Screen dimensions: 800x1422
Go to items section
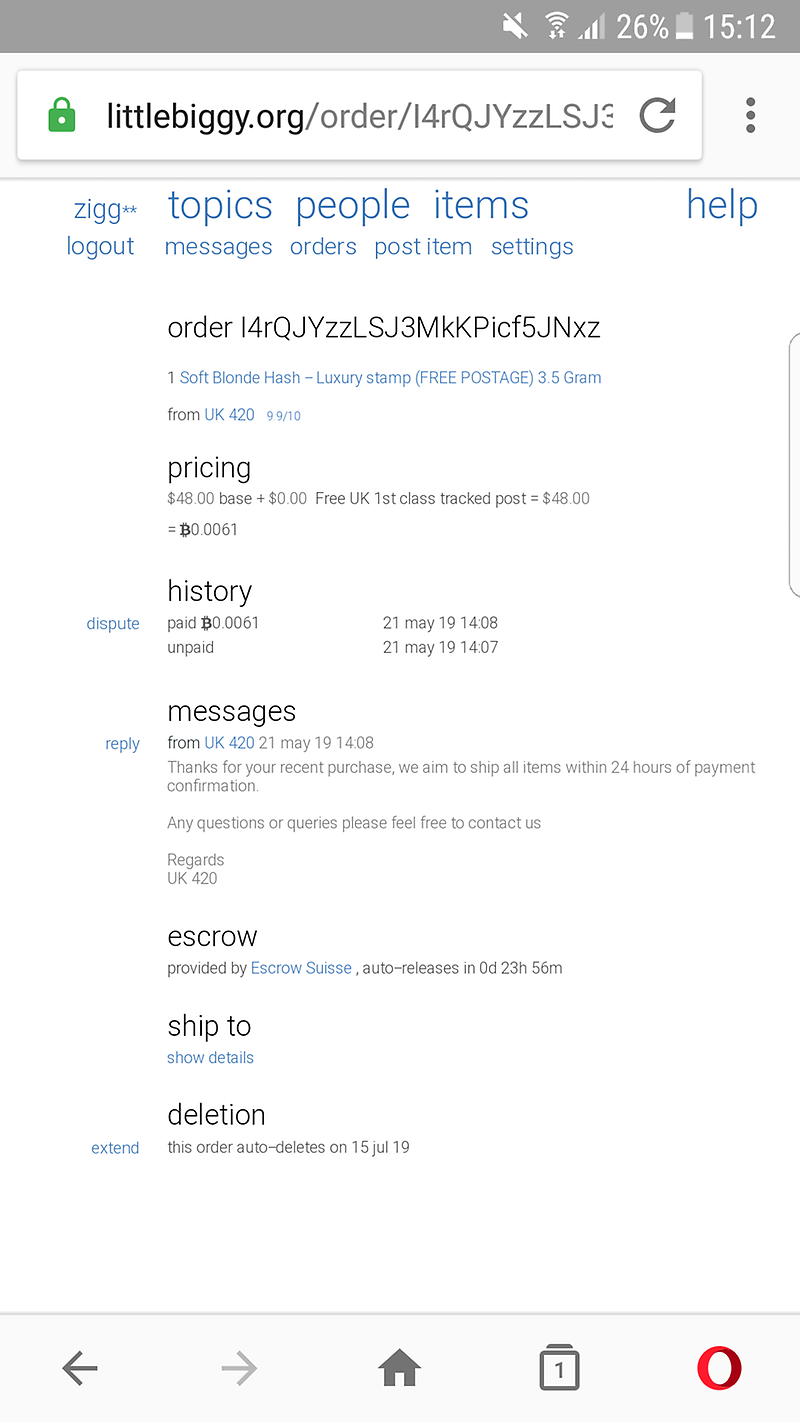[481, 206]
